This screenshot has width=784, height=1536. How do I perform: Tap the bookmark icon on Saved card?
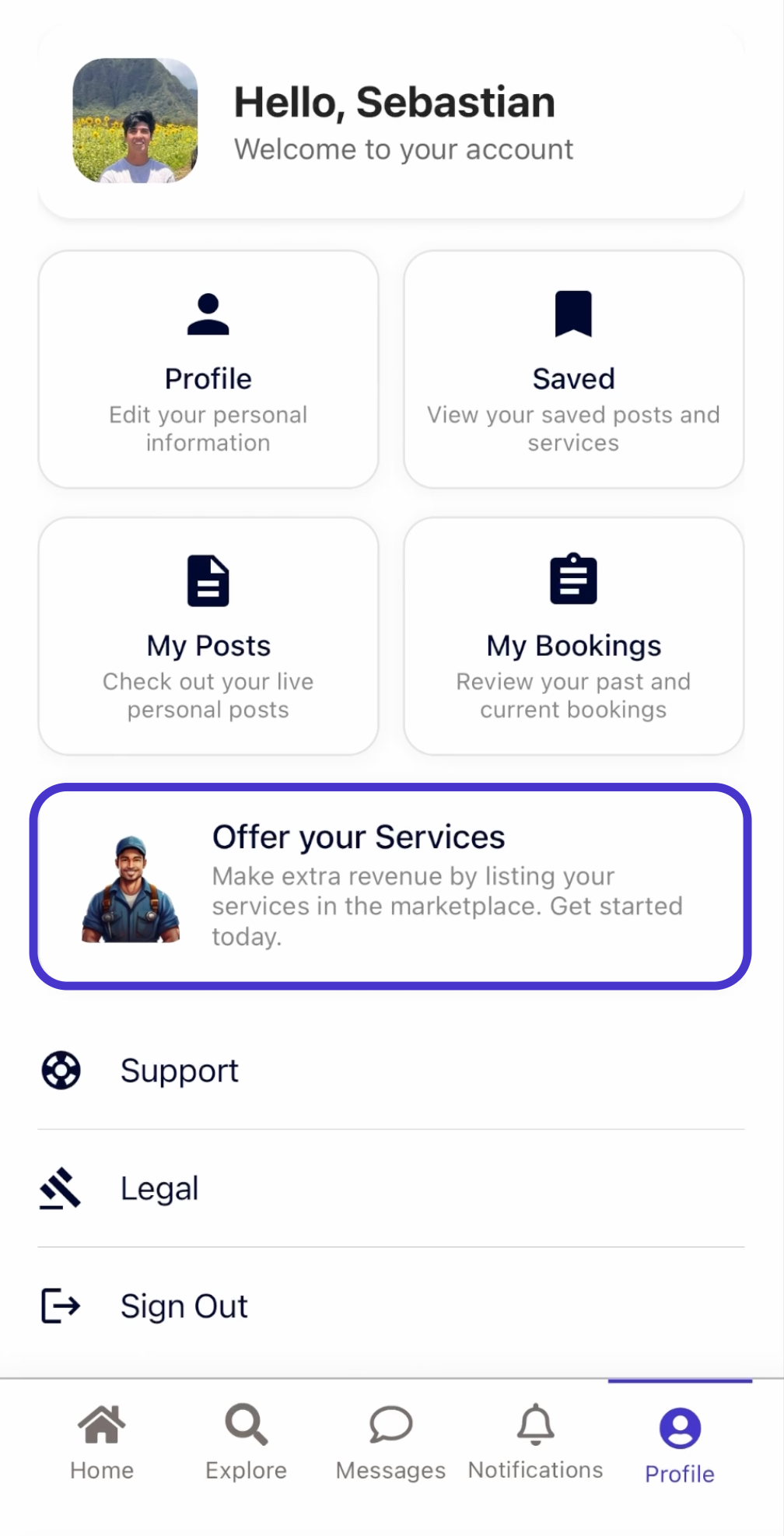tap(573, 314)
